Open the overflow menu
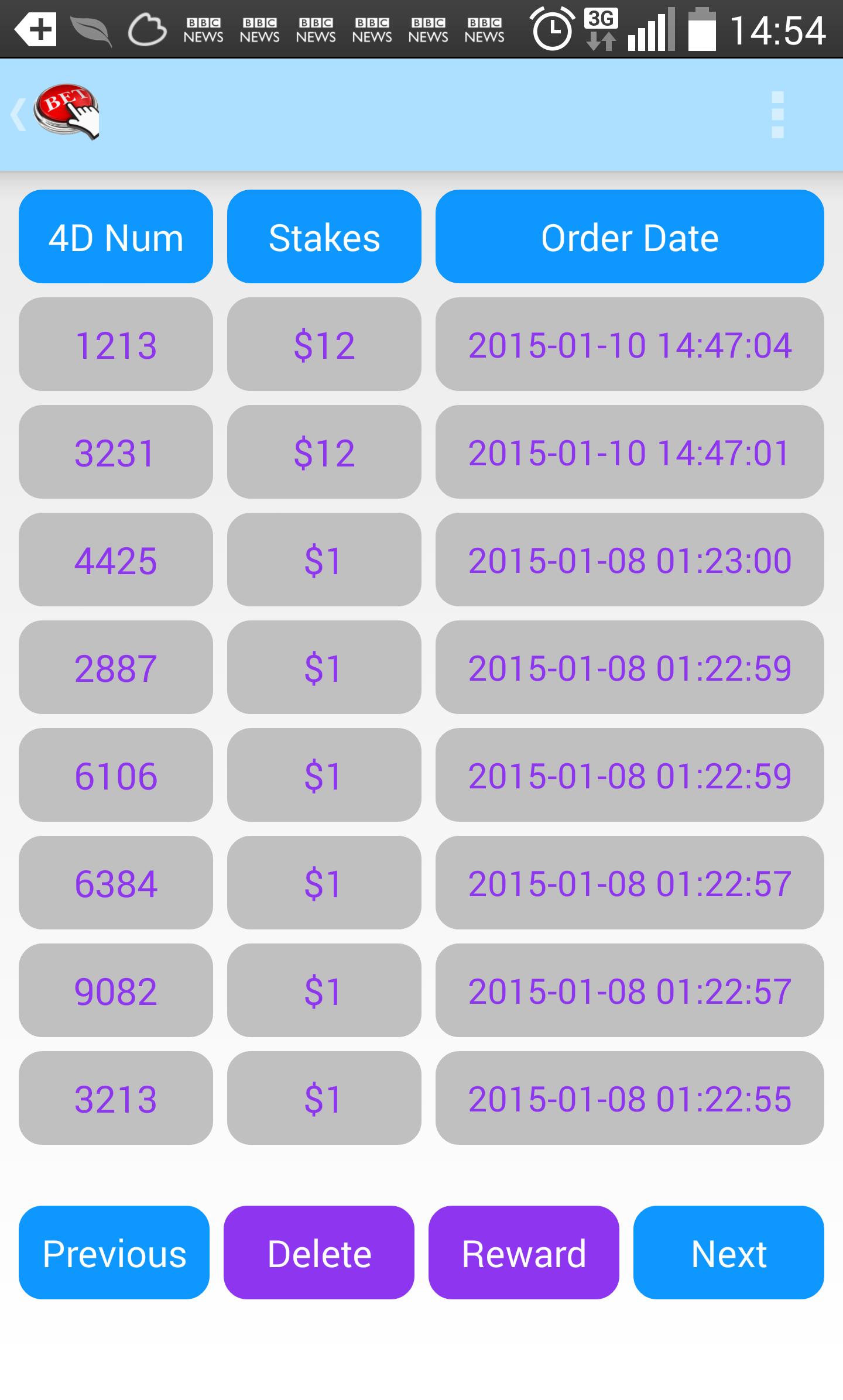 [777, 115]
